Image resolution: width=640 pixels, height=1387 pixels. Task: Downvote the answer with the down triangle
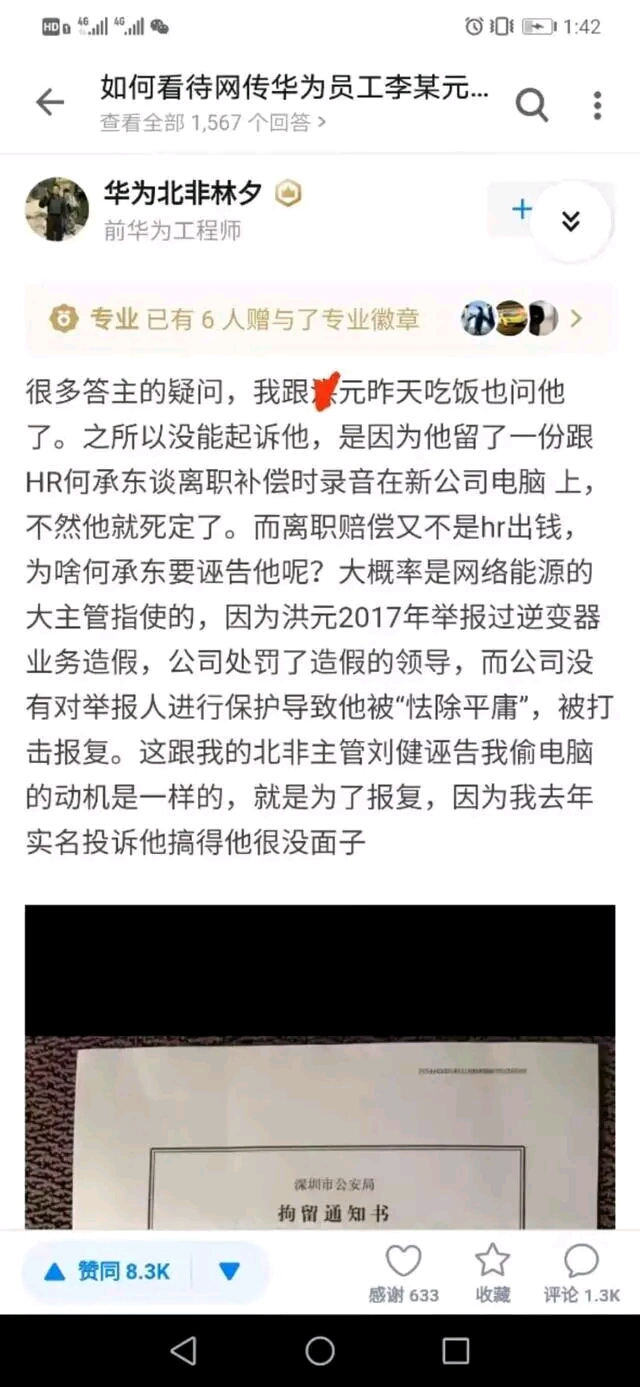point(230,1272)
